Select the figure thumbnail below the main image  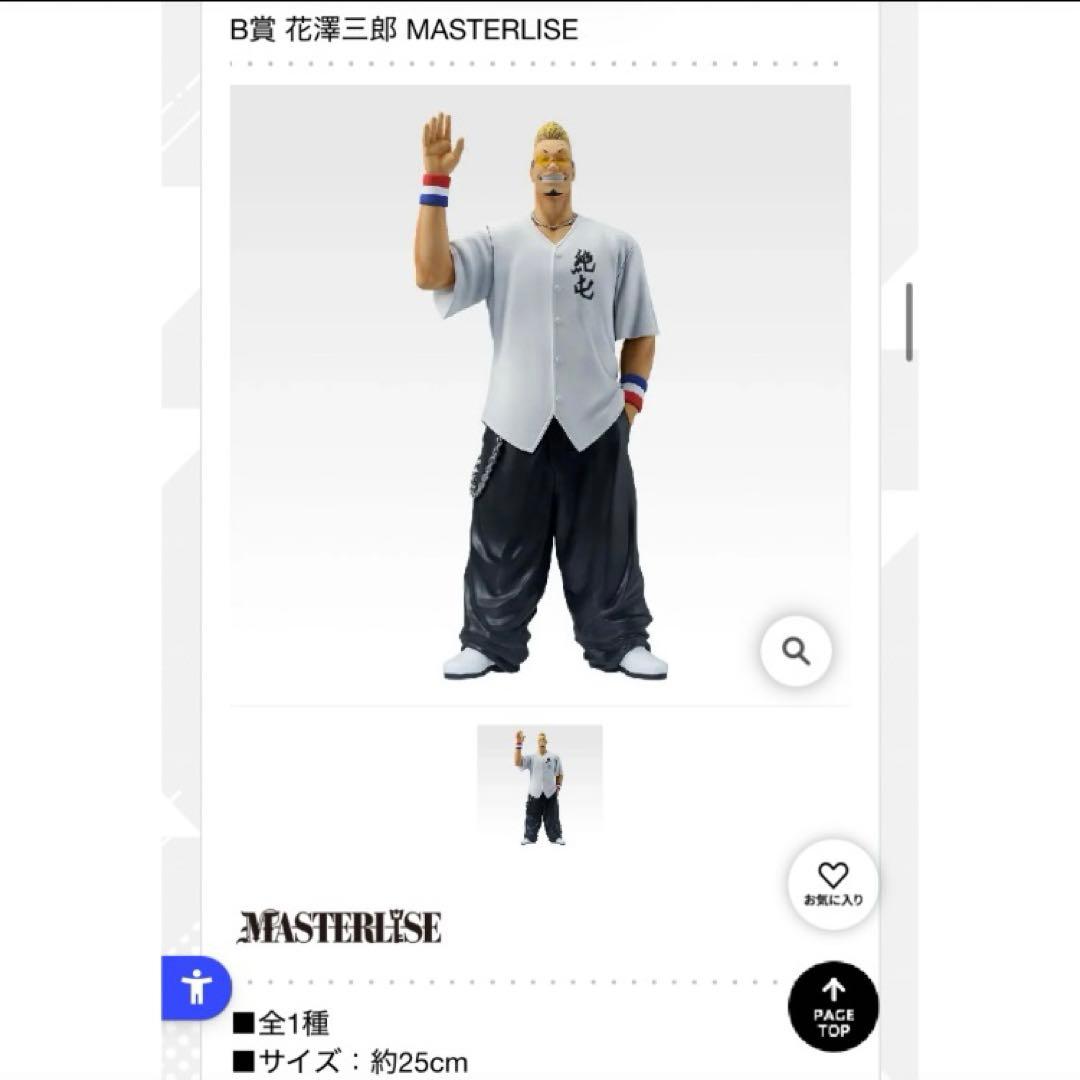pos(540,786)
